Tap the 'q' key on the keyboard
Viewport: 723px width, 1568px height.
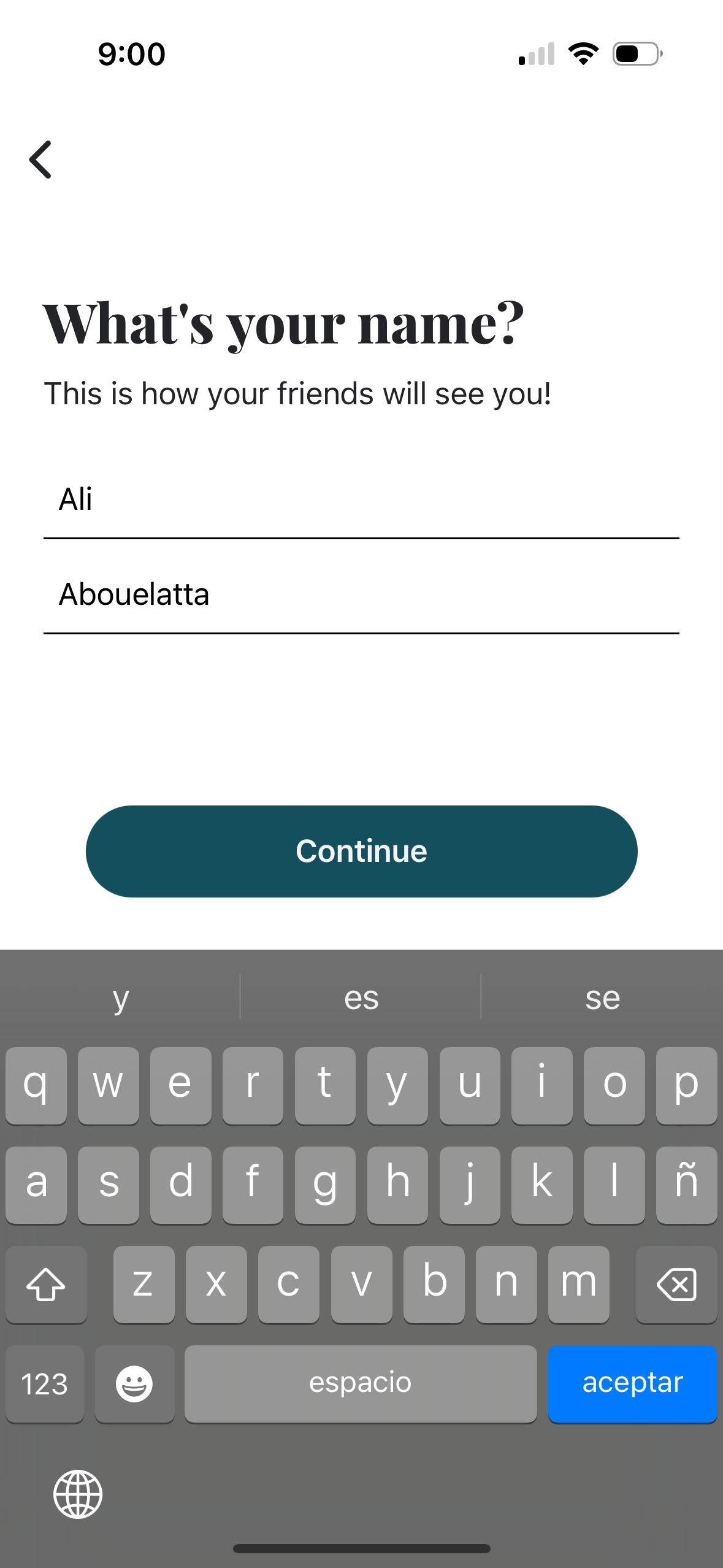[x=36, y=1085]
